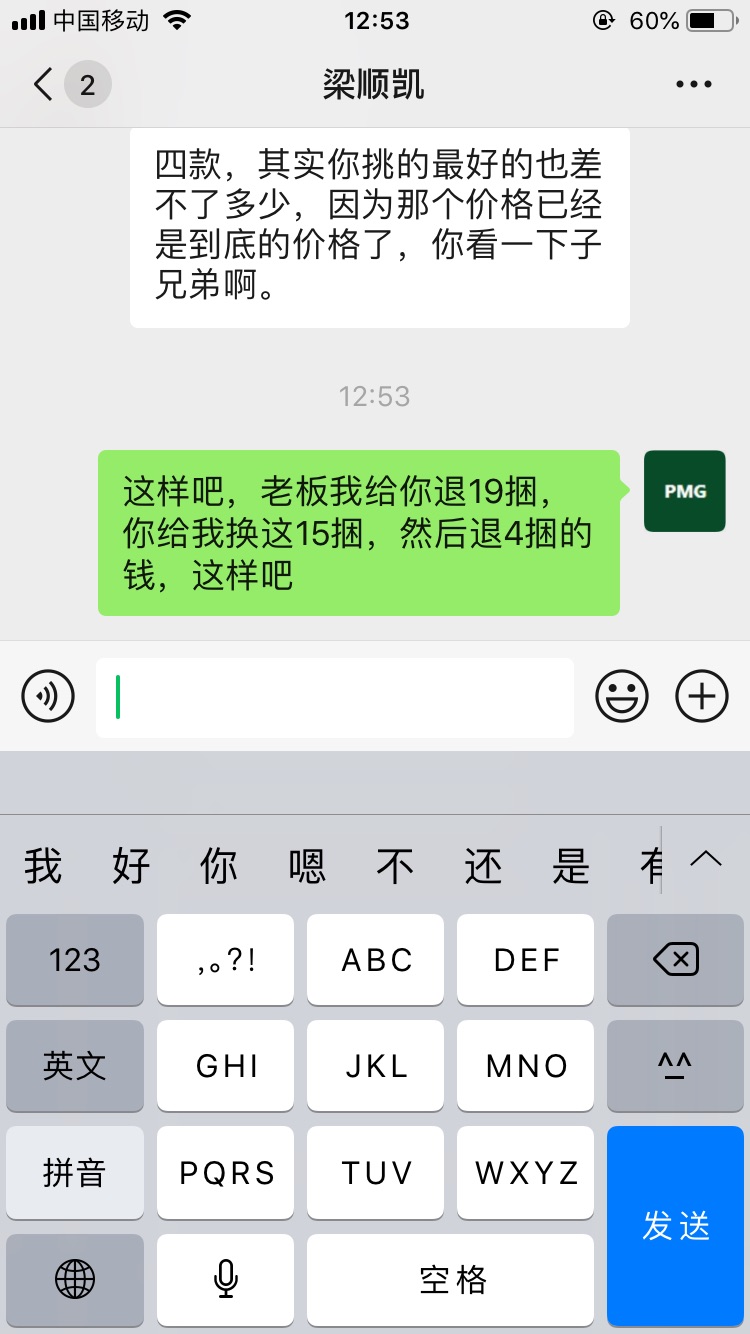Viewport: 750px width, 1334px height.
Task: Tap the PMG avatar on my message
Action: coord(685,491)
